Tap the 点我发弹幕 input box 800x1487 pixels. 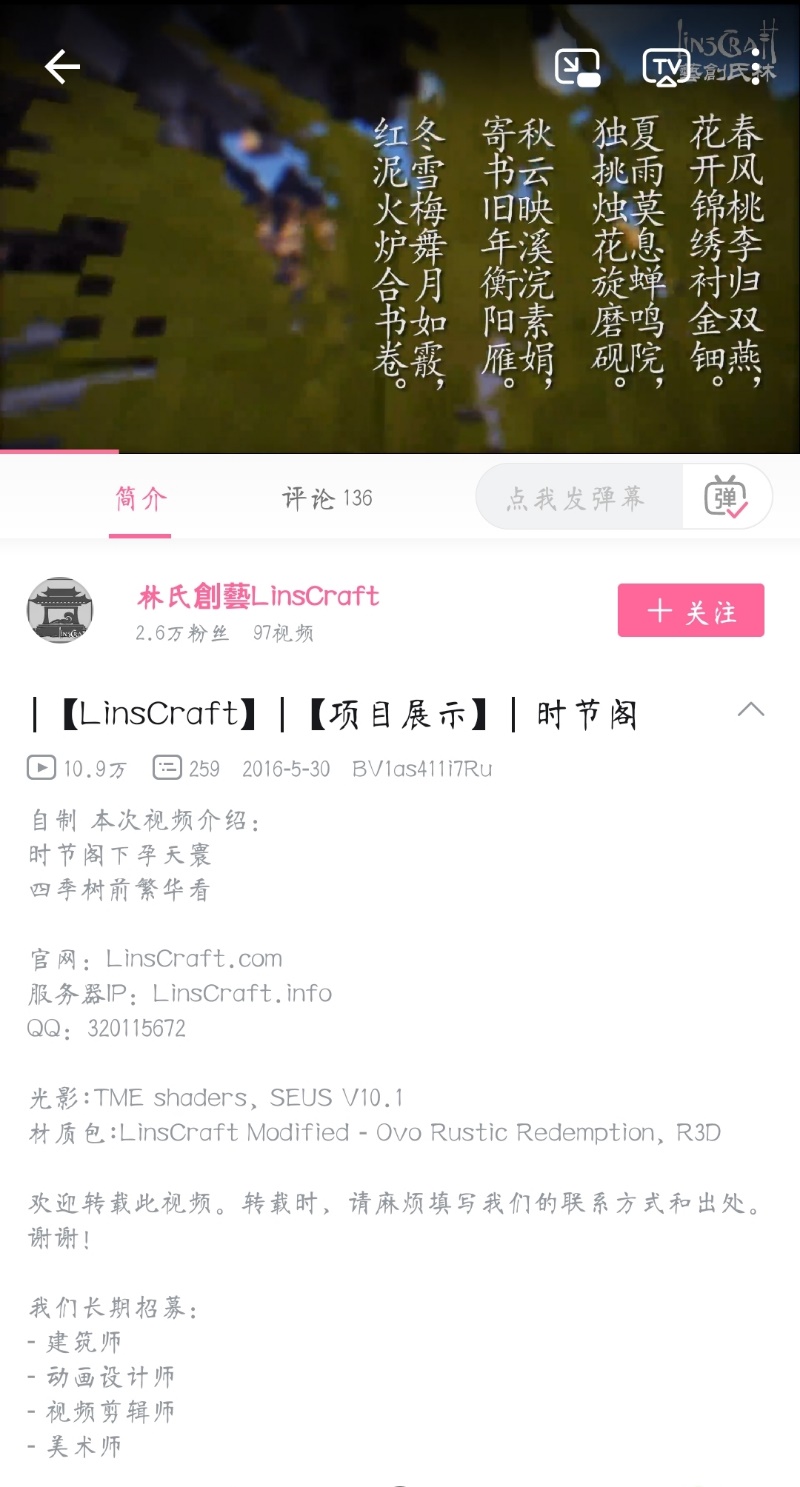click(x=576, y=498)
